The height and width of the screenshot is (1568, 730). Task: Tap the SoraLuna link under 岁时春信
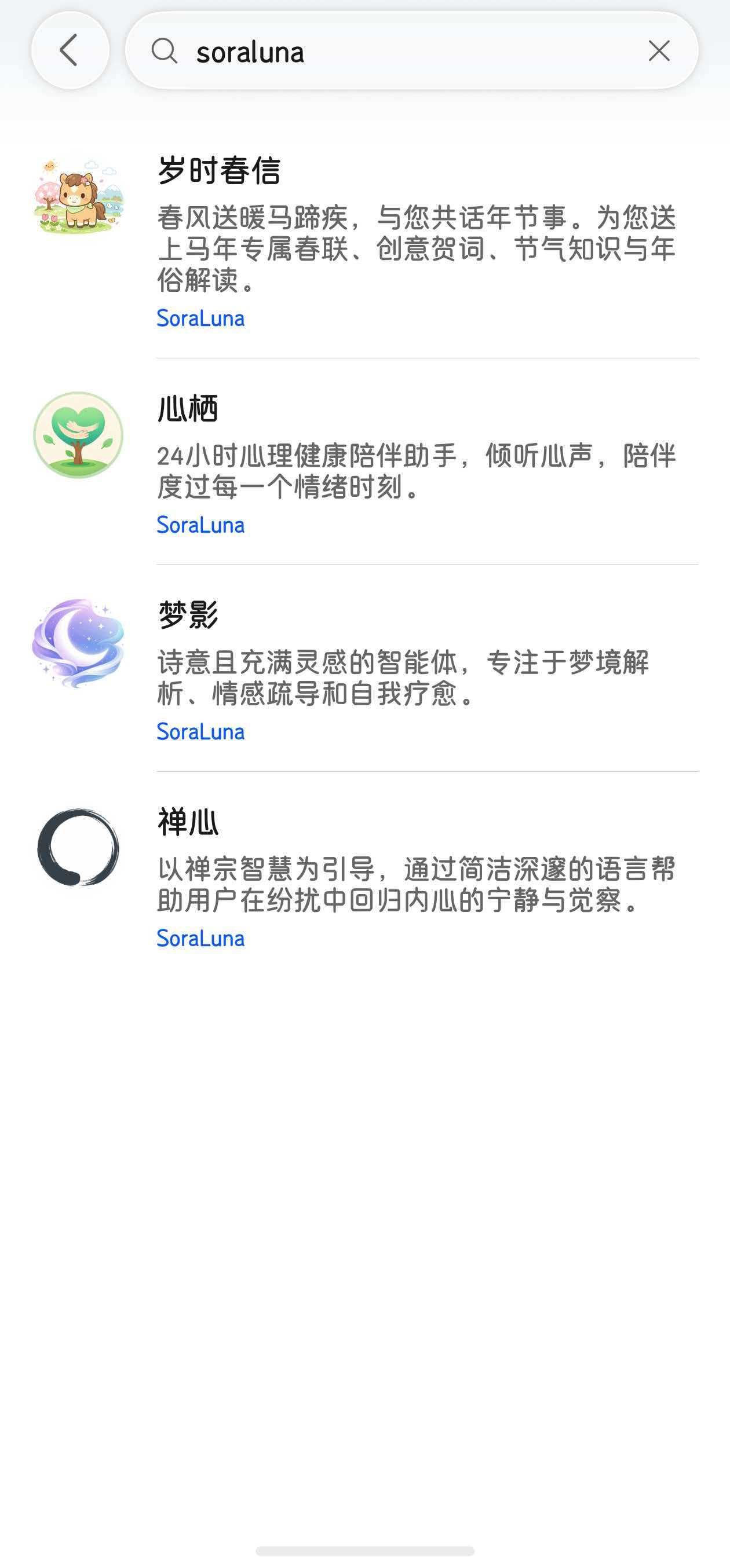click(200, 318)
